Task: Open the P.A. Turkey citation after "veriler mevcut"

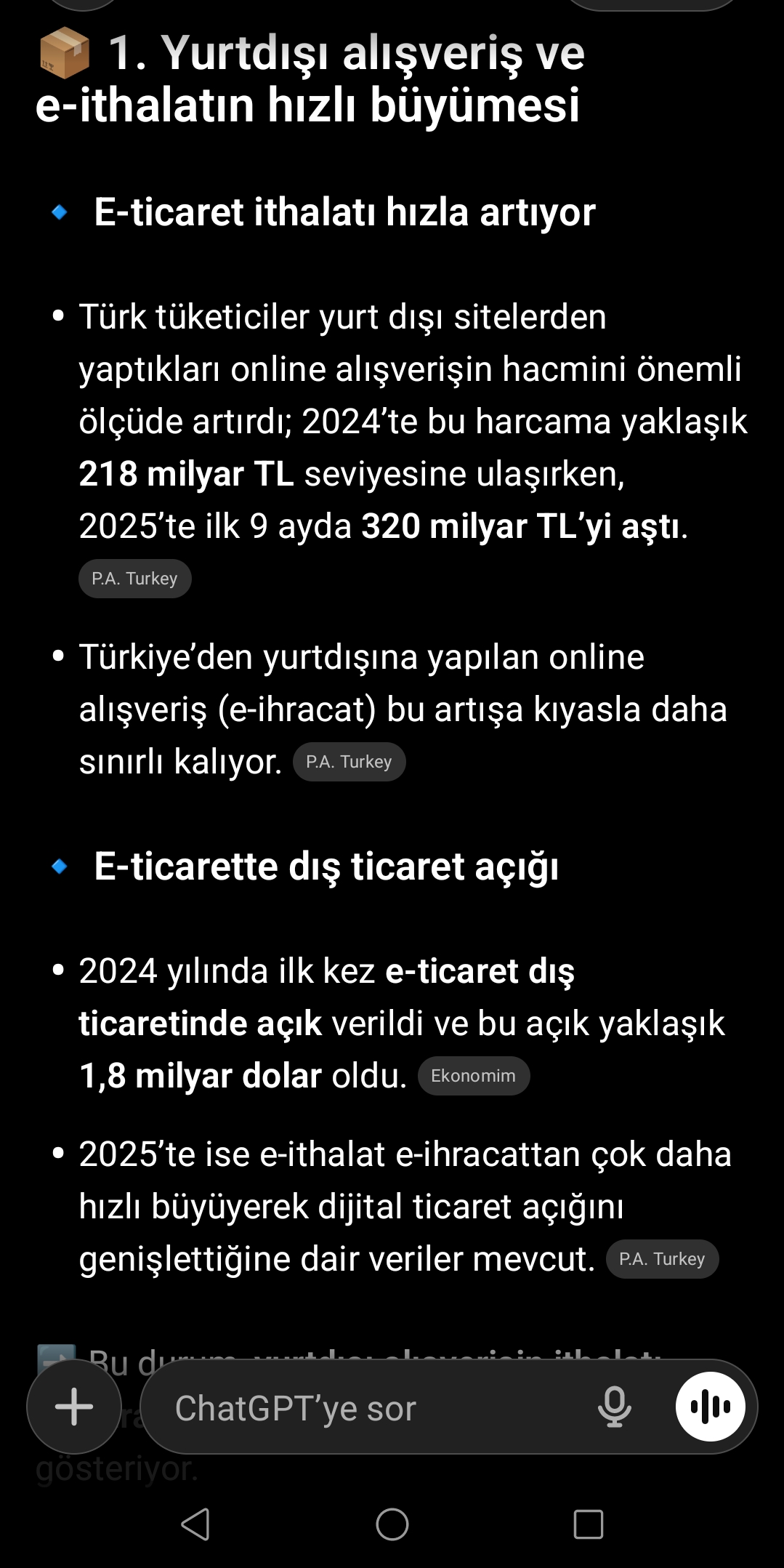Action: [x=662, y=1259]
